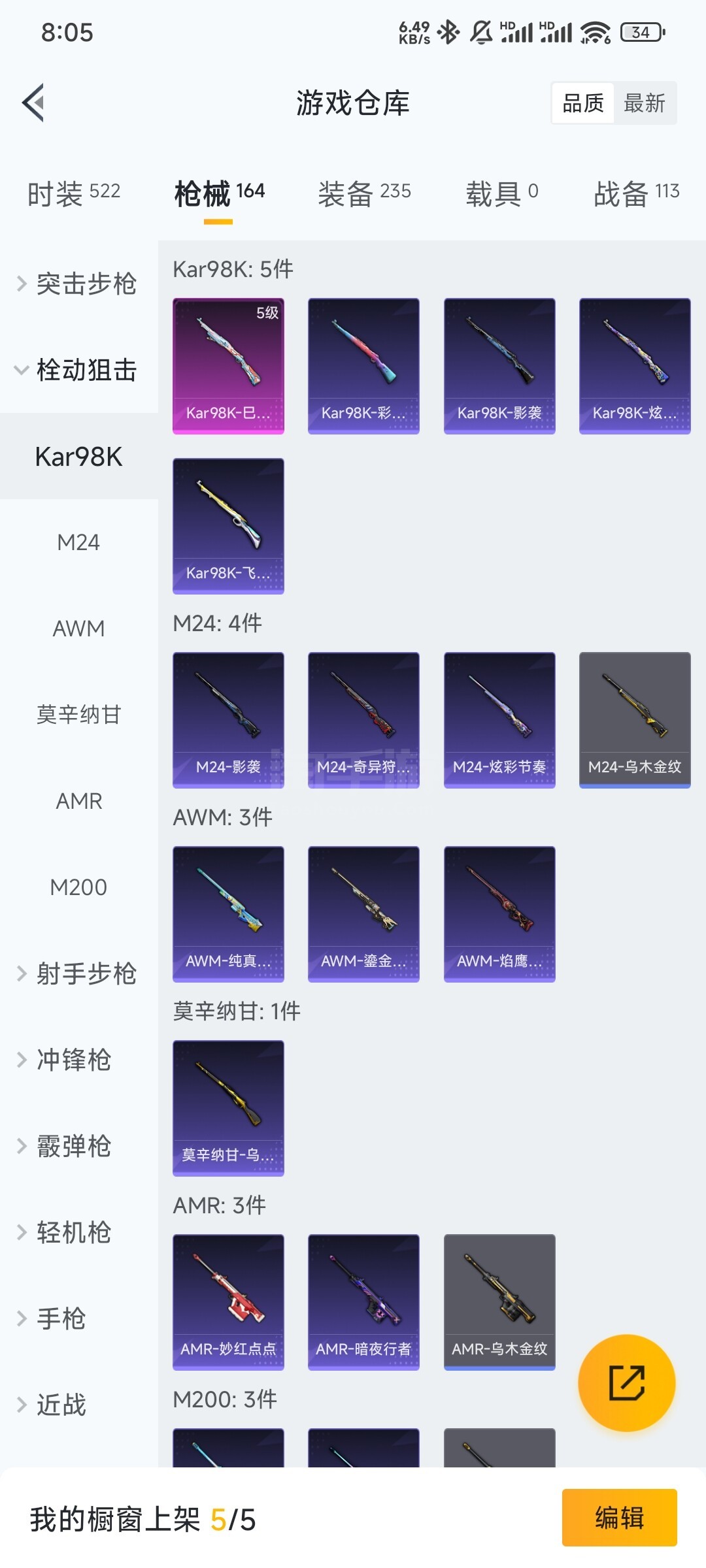Tap the yellow floating share button
Image resolution: width=706 pixels, height=1568 pixels.
click(x=626, y=1382)
